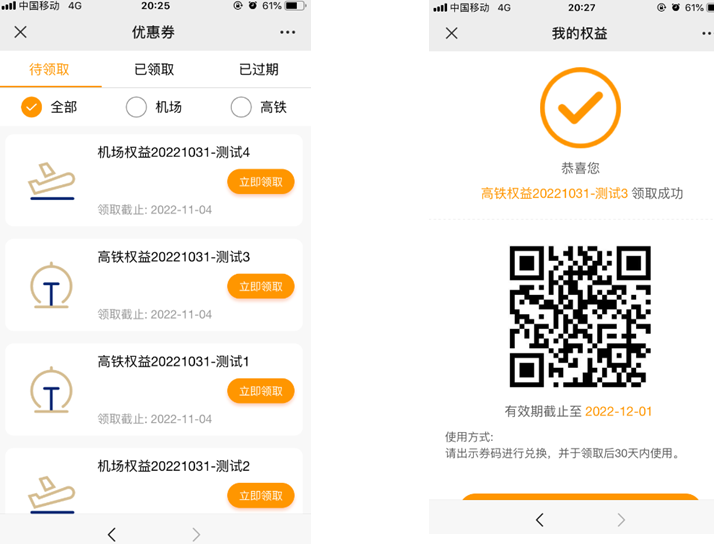Claim 高铁权益20221031-测试3 with 立即领取
The height and width of the screenshot is (544, 714).
click(261, 287)
